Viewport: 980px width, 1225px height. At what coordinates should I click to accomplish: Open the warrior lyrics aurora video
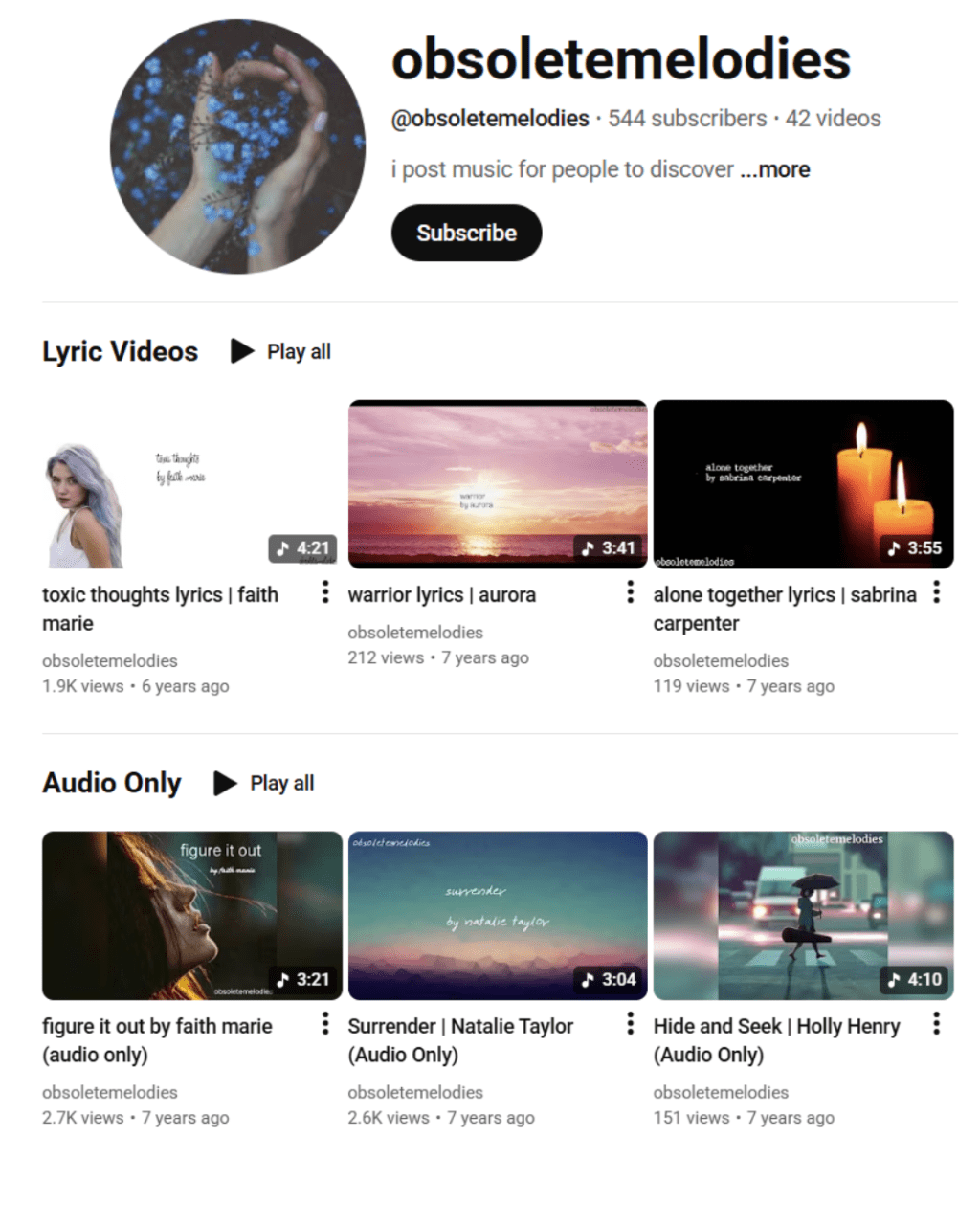(497, 484)
